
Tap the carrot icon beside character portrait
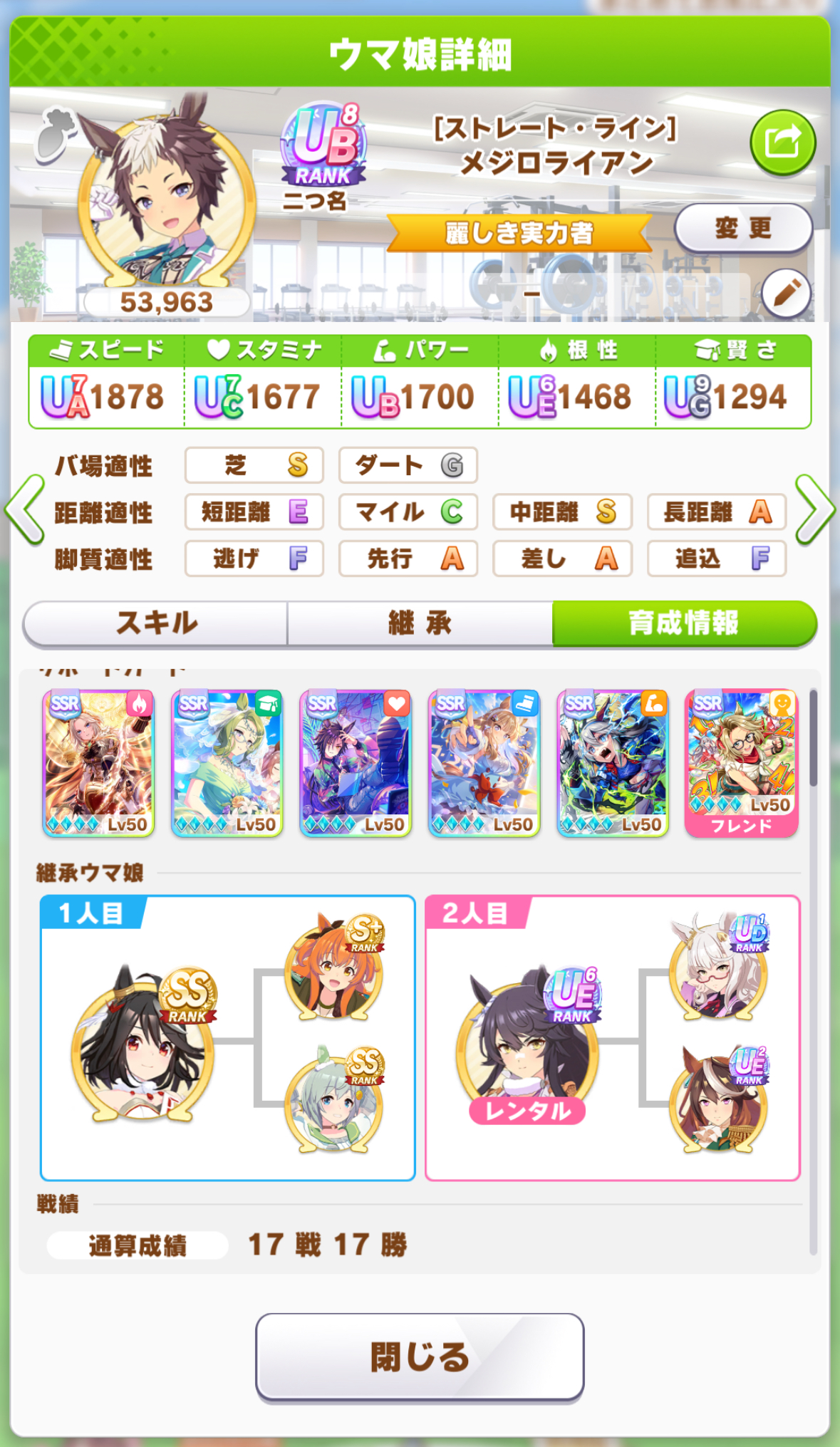tap(56, 133)
